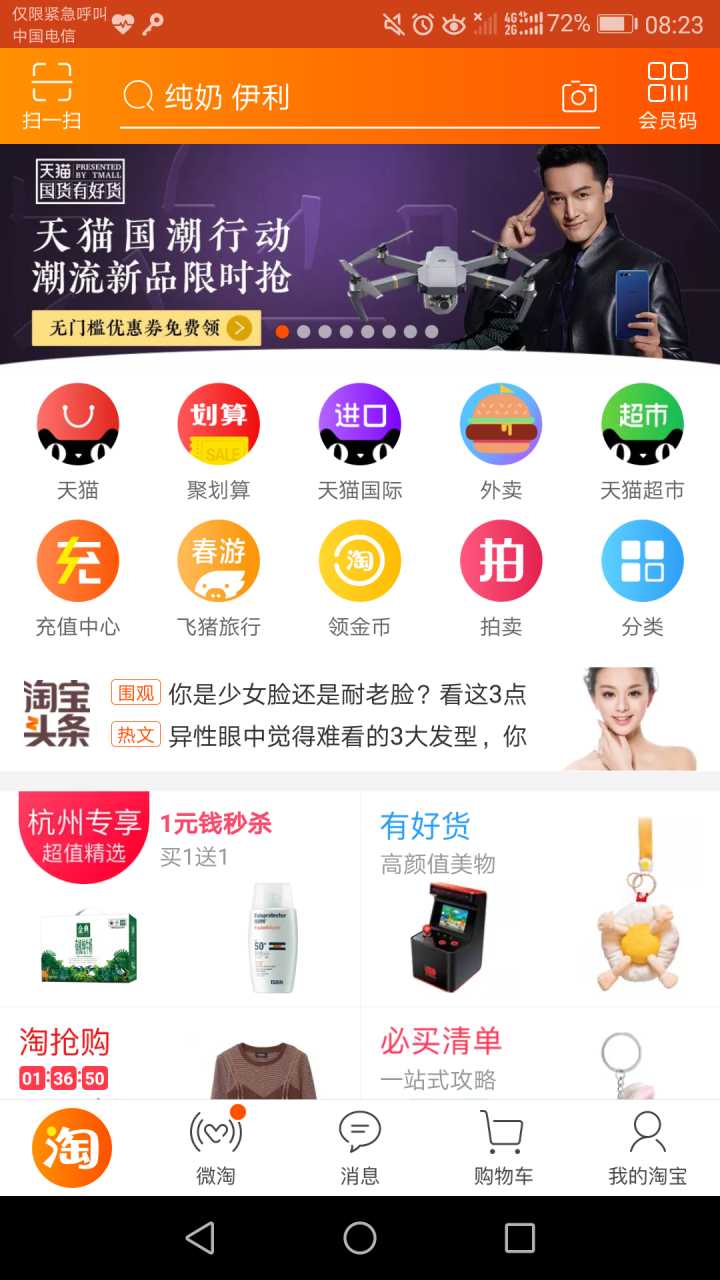Open the 外卖 food delivery shortcut
This screenshot has height=1280, width=720.
(x=501, y=441)
